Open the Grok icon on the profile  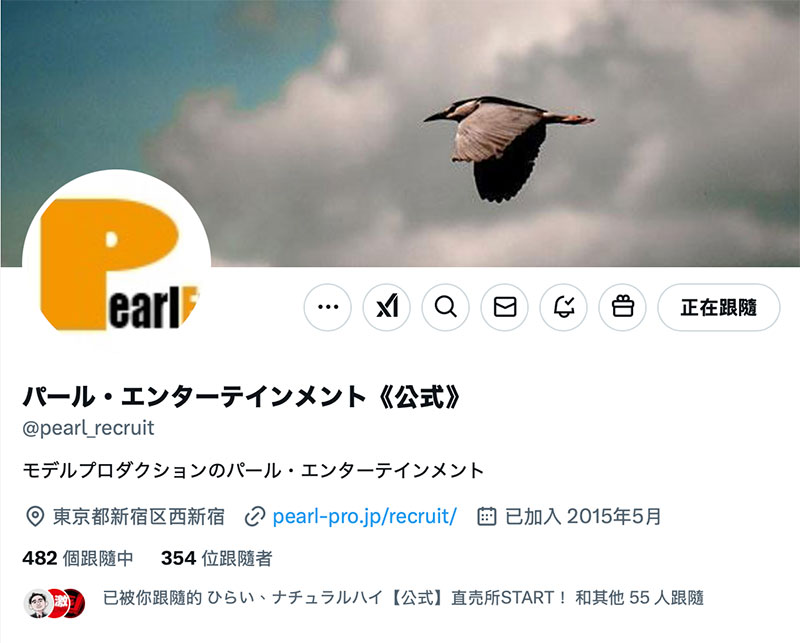pos(386,307)
